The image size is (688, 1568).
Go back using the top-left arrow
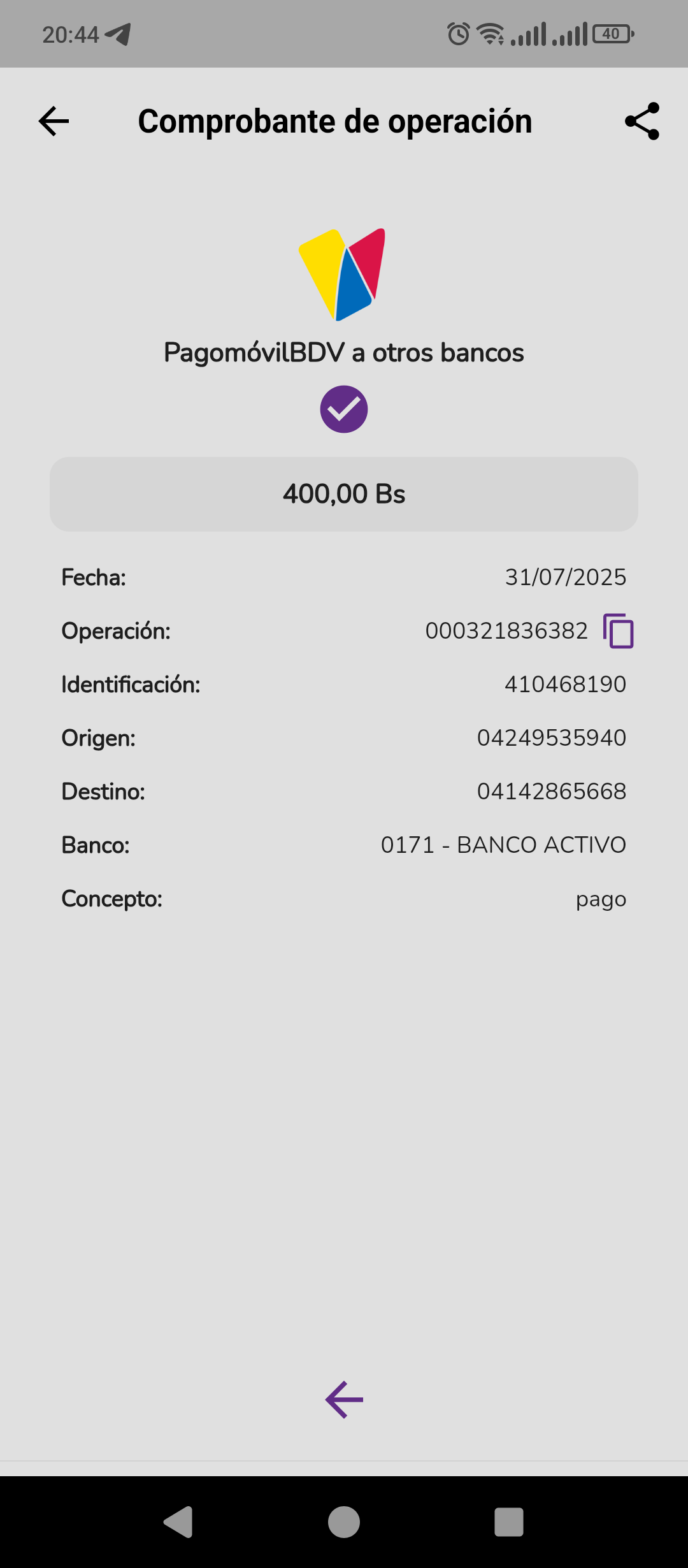point(54,121)
